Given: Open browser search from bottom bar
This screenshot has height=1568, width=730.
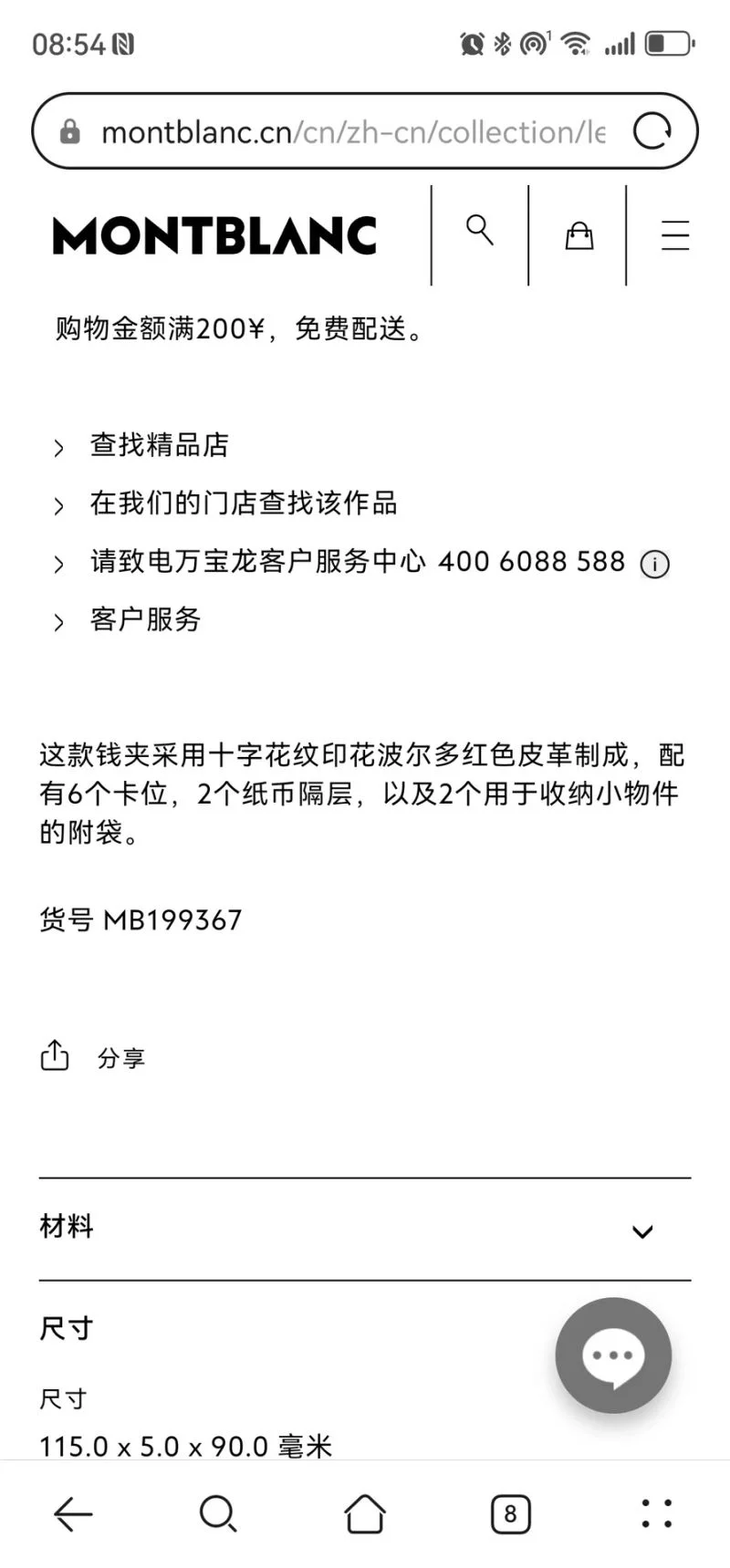Looking at the screenshot, I should (218, 1514).
